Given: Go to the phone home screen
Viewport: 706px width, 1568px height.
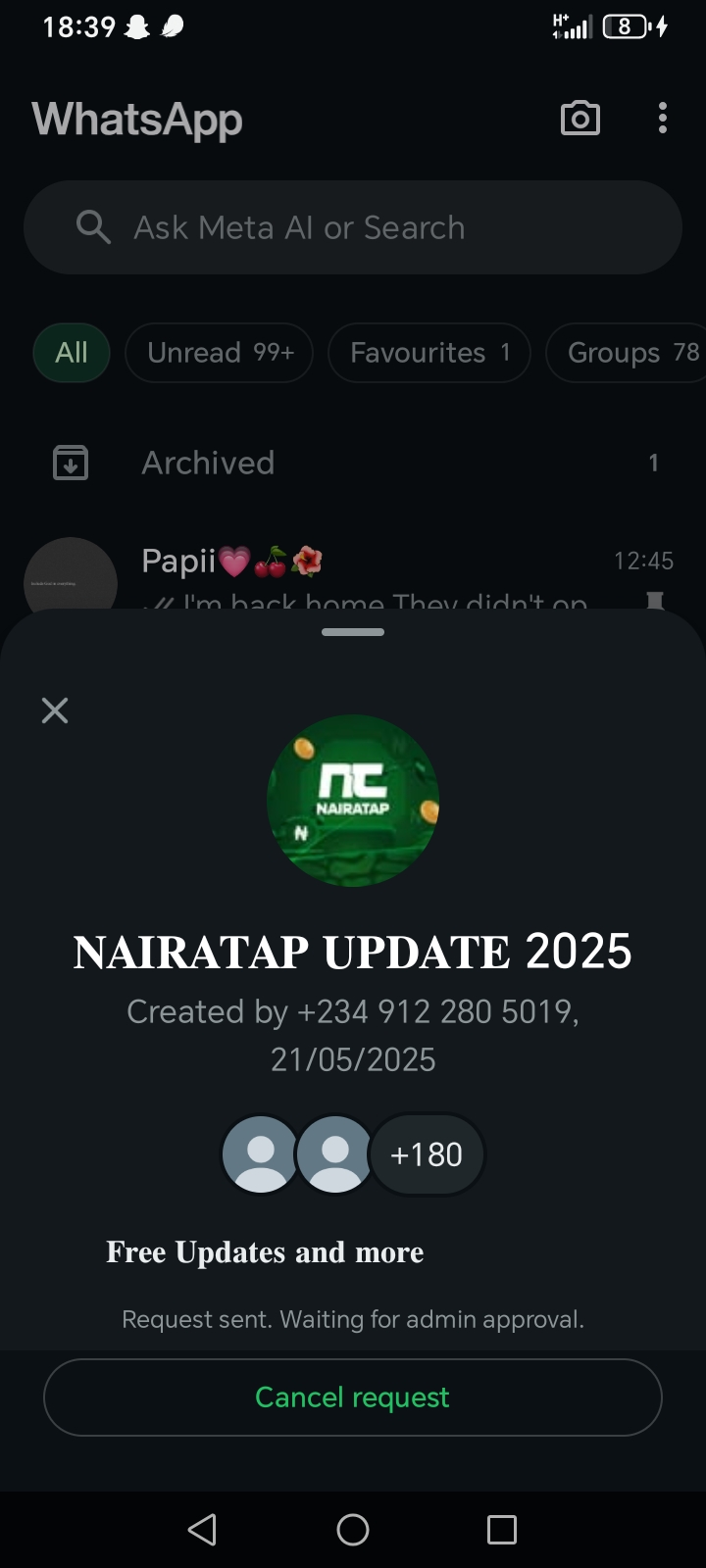Looking at the screenshot, I should click(353, 1529).
